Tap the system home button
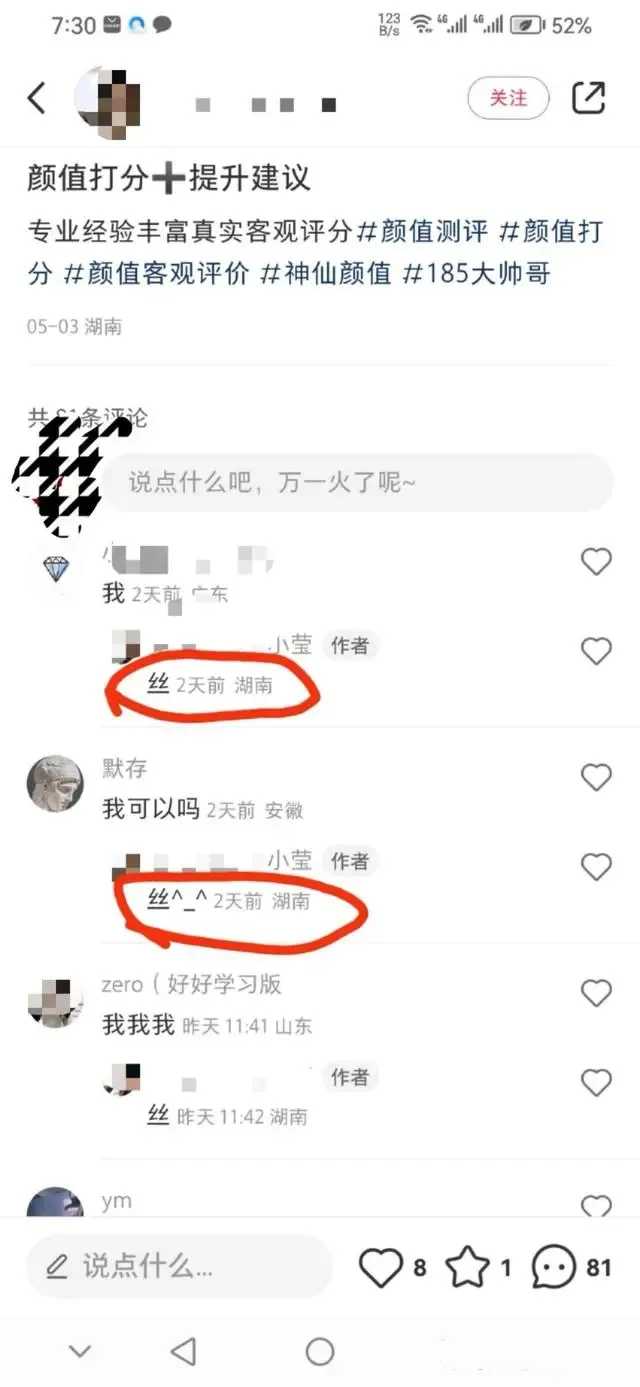 tap(320, 1352)
